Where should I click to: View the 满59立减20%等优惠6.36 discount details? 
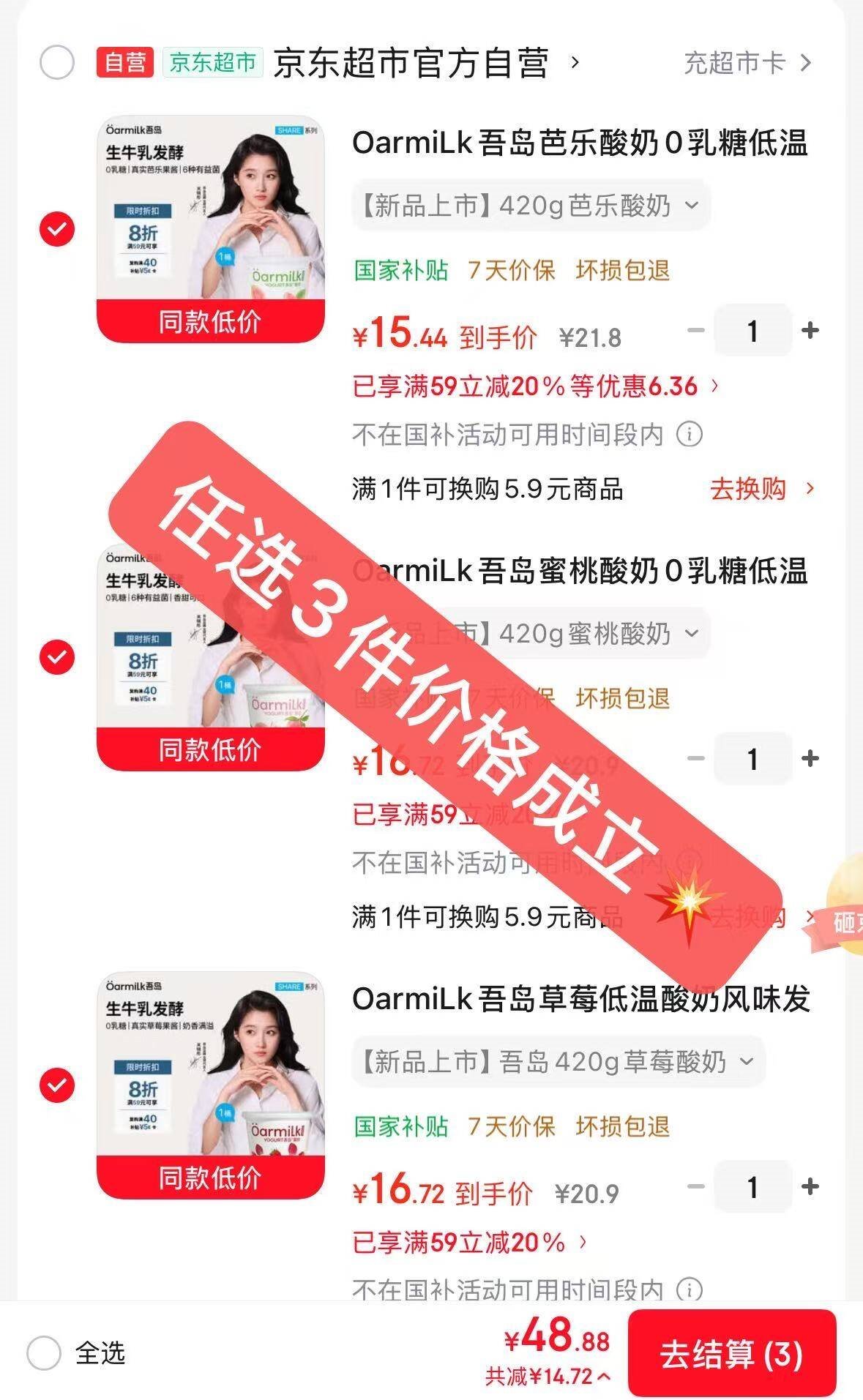534,386
